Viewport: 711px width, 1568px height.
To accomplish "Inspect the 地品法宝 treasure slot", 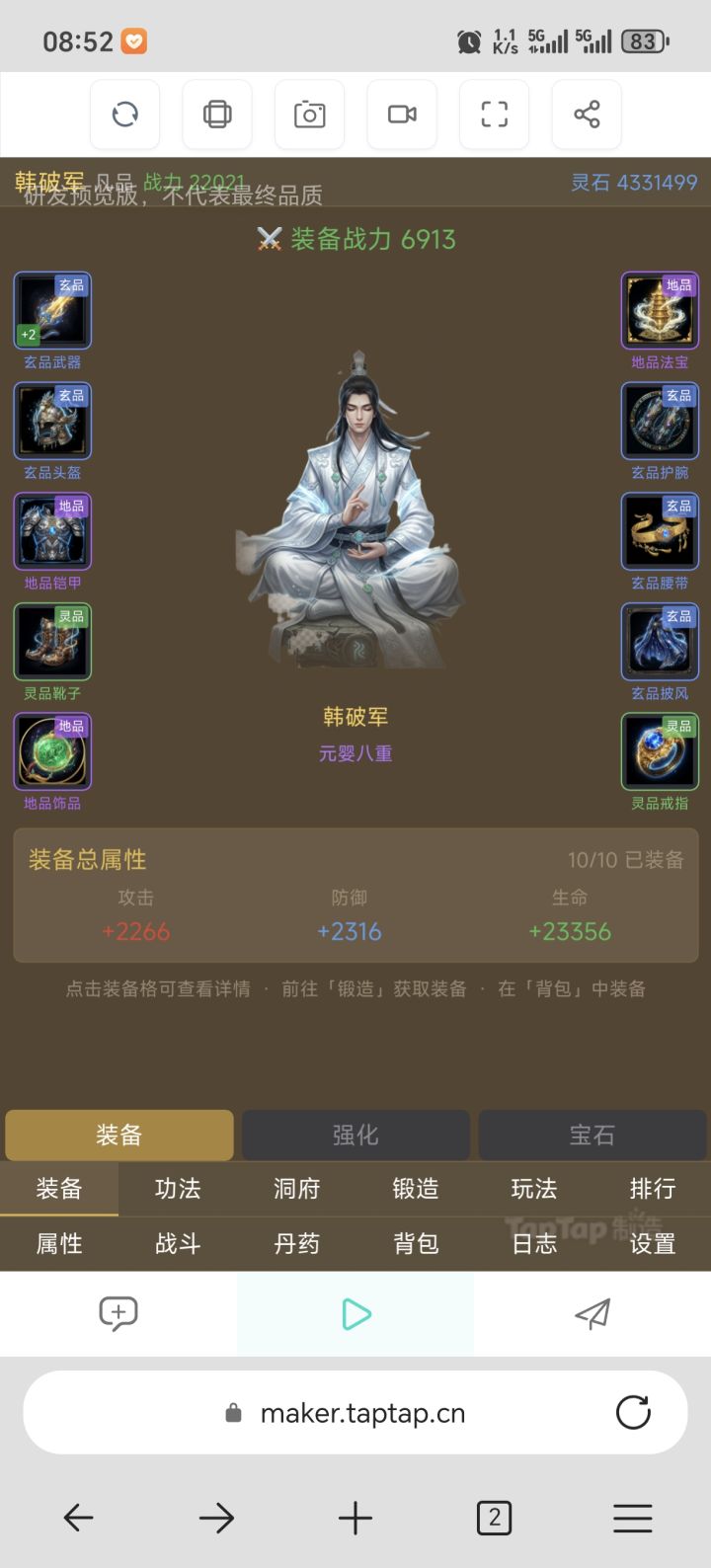I will (x=659, y=310).
